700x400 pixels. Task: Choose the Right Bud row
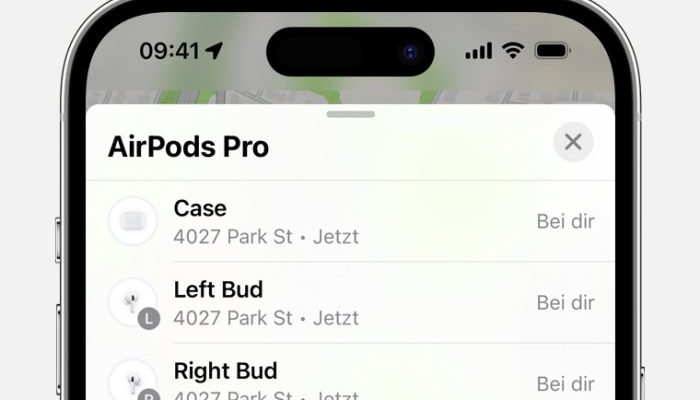pos(350,382)
